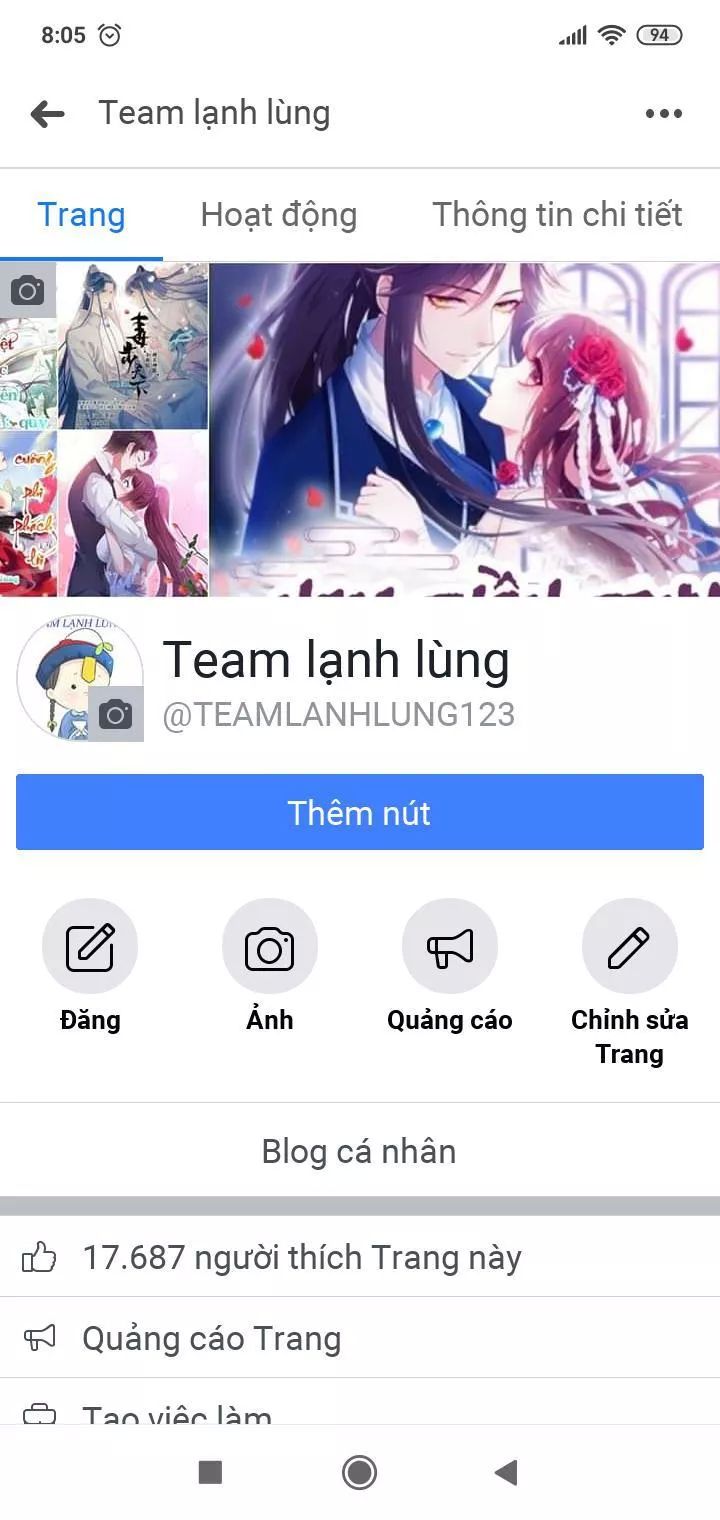This screenshot has width=720, height=1520.
Task: Switch to the Thông tin chi tiết tab
Action: (557, 215)
